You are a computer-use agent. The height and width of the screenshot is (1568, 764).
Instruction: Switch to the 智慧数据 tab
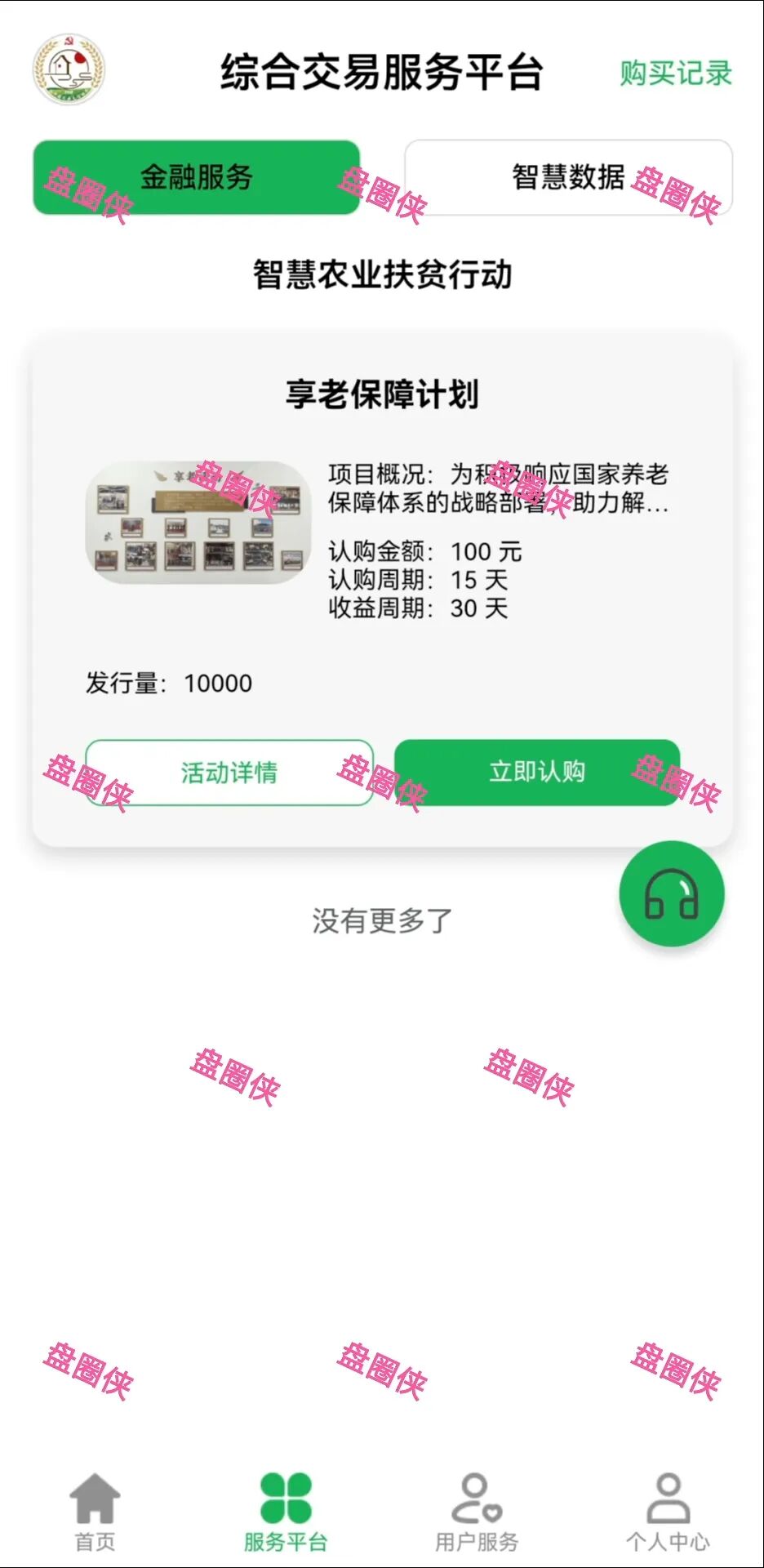pyautogui.click(x=569, y=178)
